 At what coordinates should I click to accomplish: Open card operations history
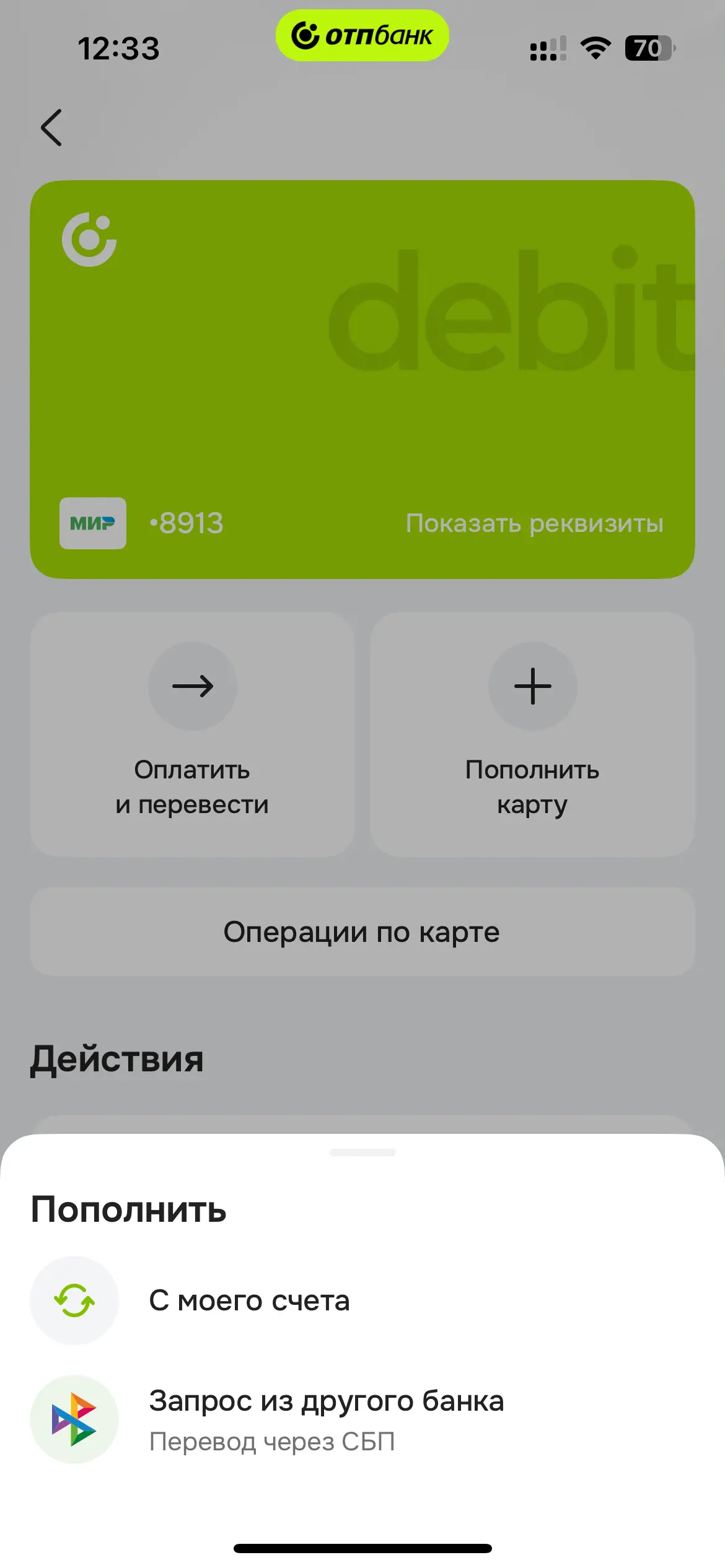point(362,932)
